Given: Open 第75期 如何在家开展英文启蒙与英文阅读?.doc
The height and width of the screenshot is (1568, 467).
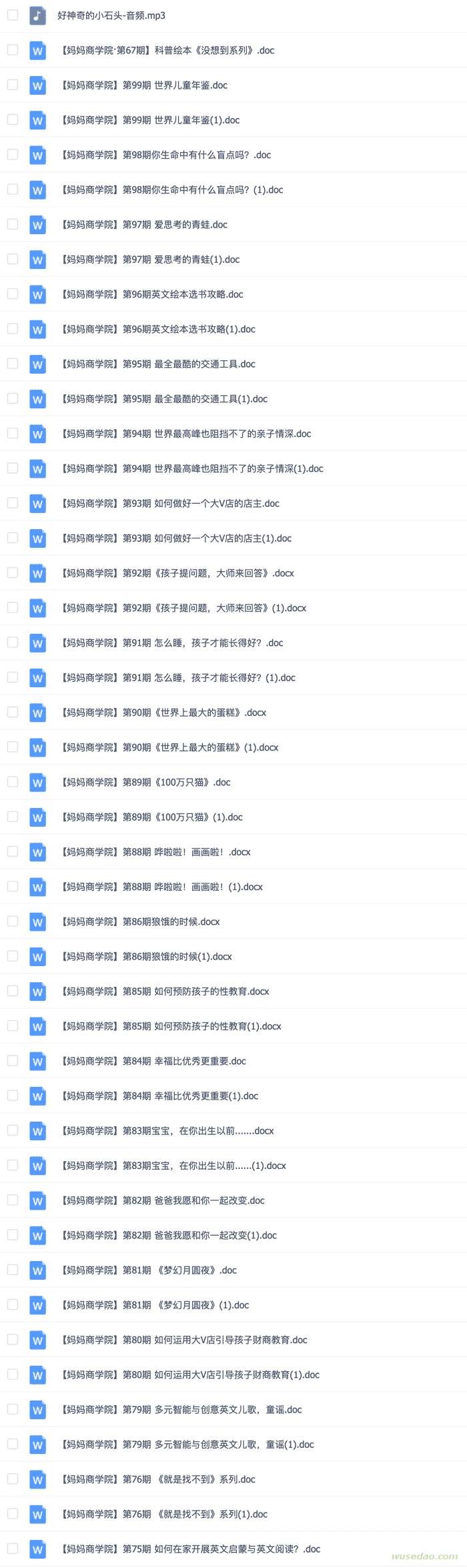Looking at the screenshot, I should [190, 1549].
